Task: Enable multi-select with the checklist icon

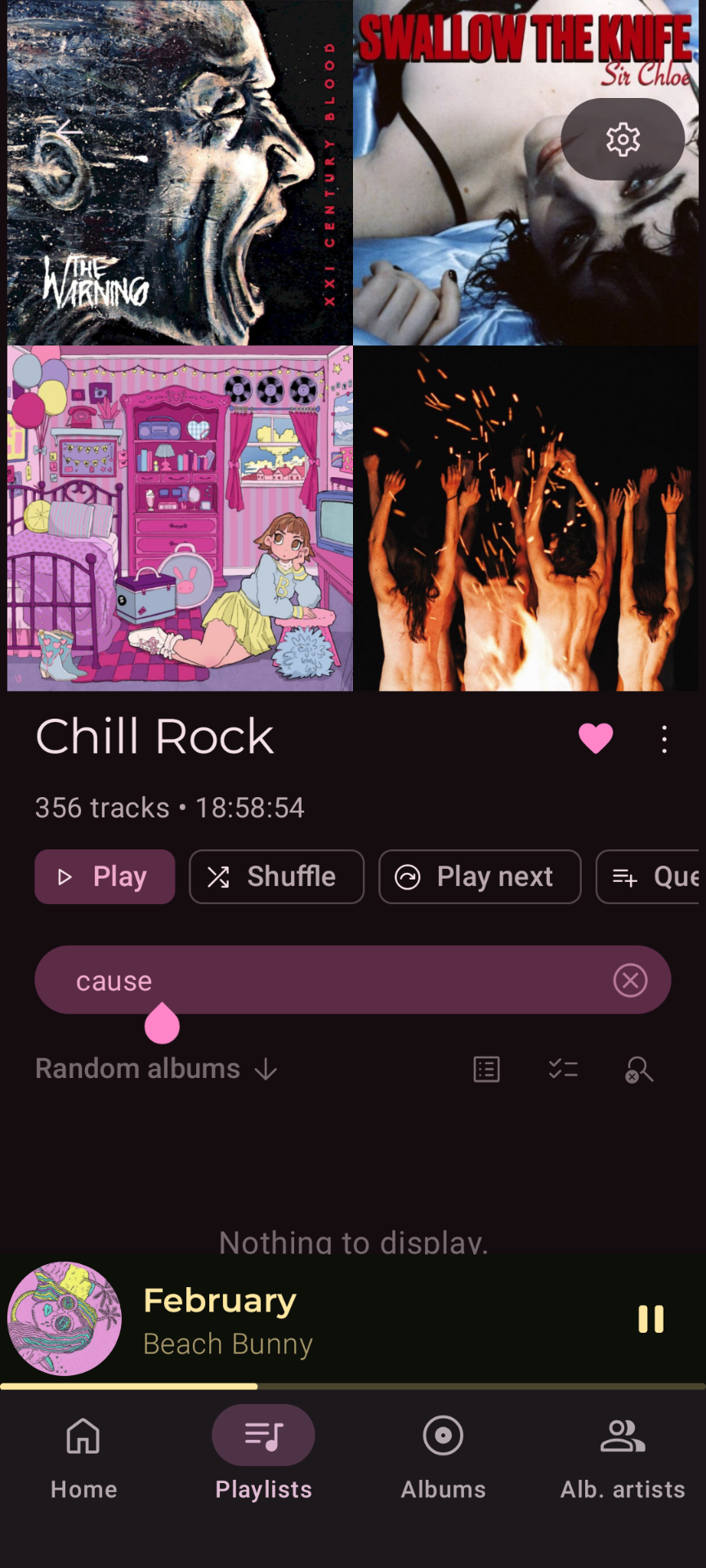Action: 563,1069
